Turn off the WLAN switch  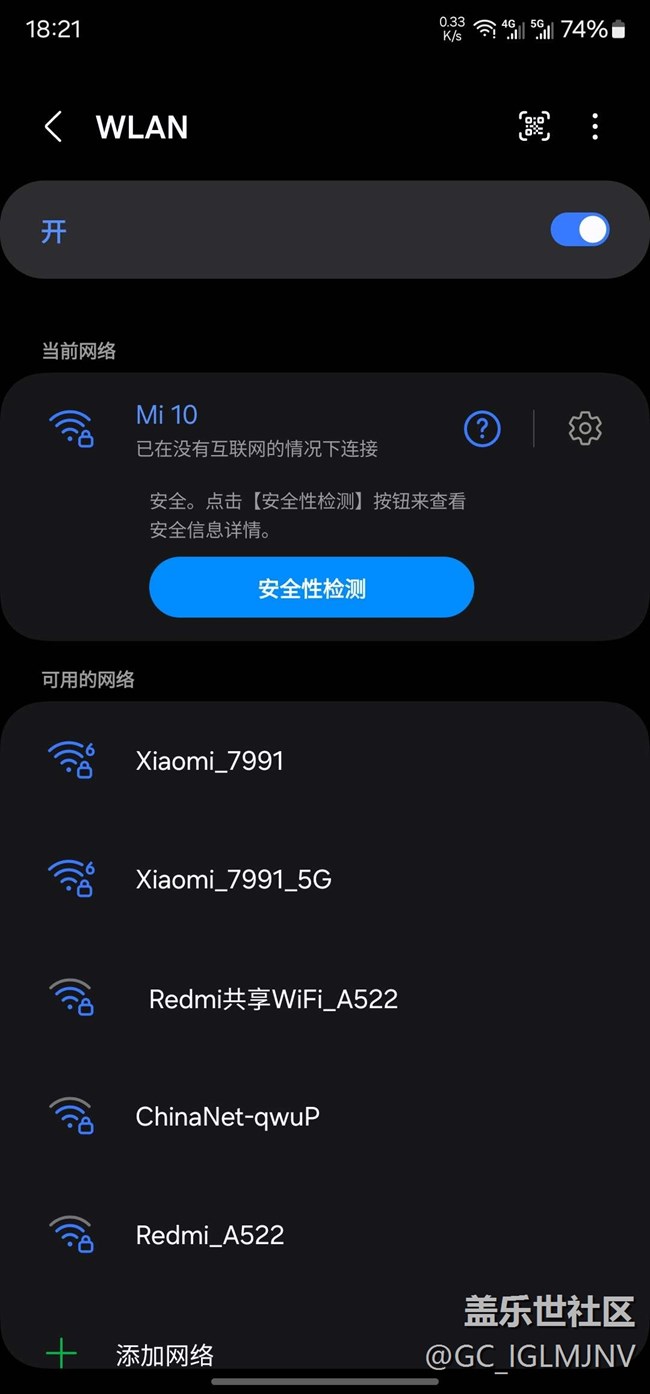(580, 230)
